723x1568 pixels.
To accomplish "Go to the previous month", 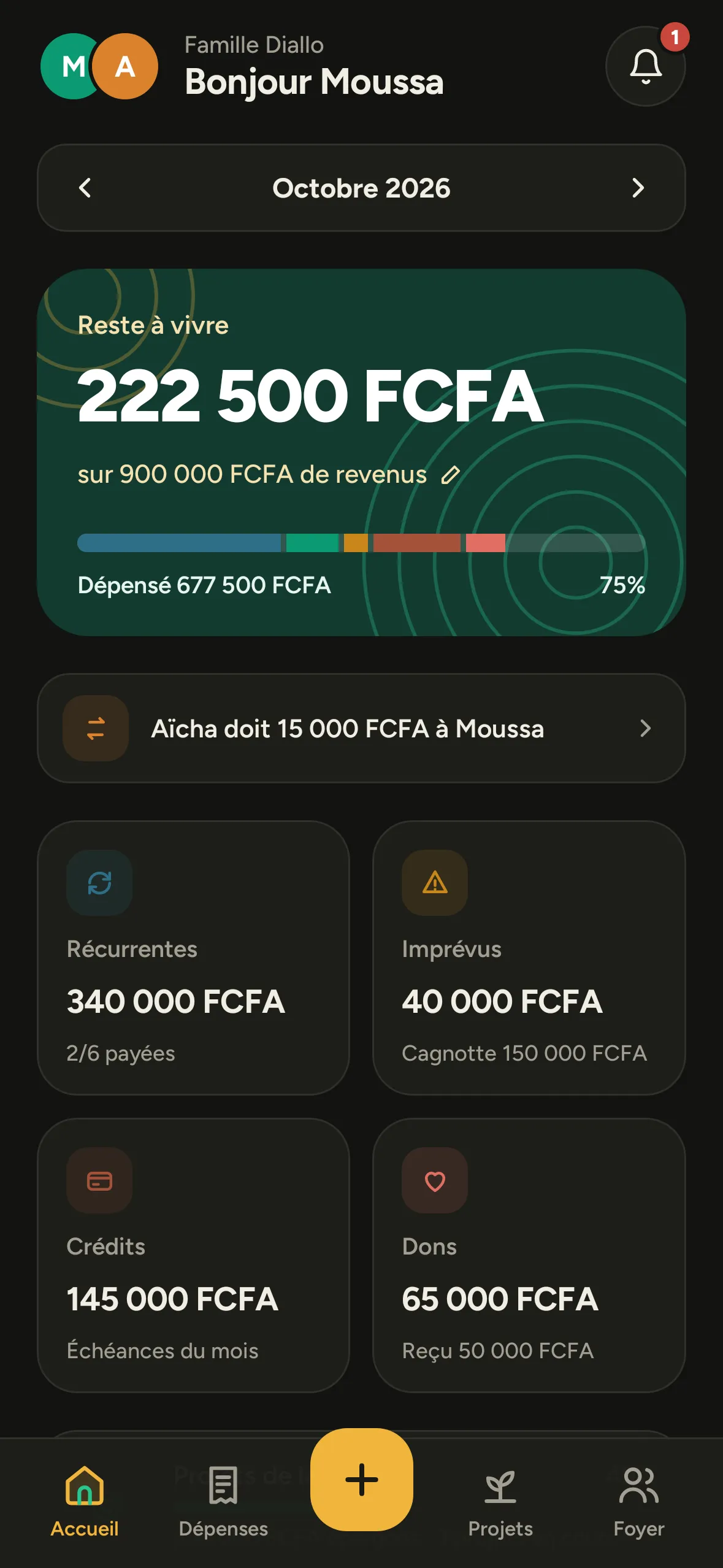I will (85, 188).
